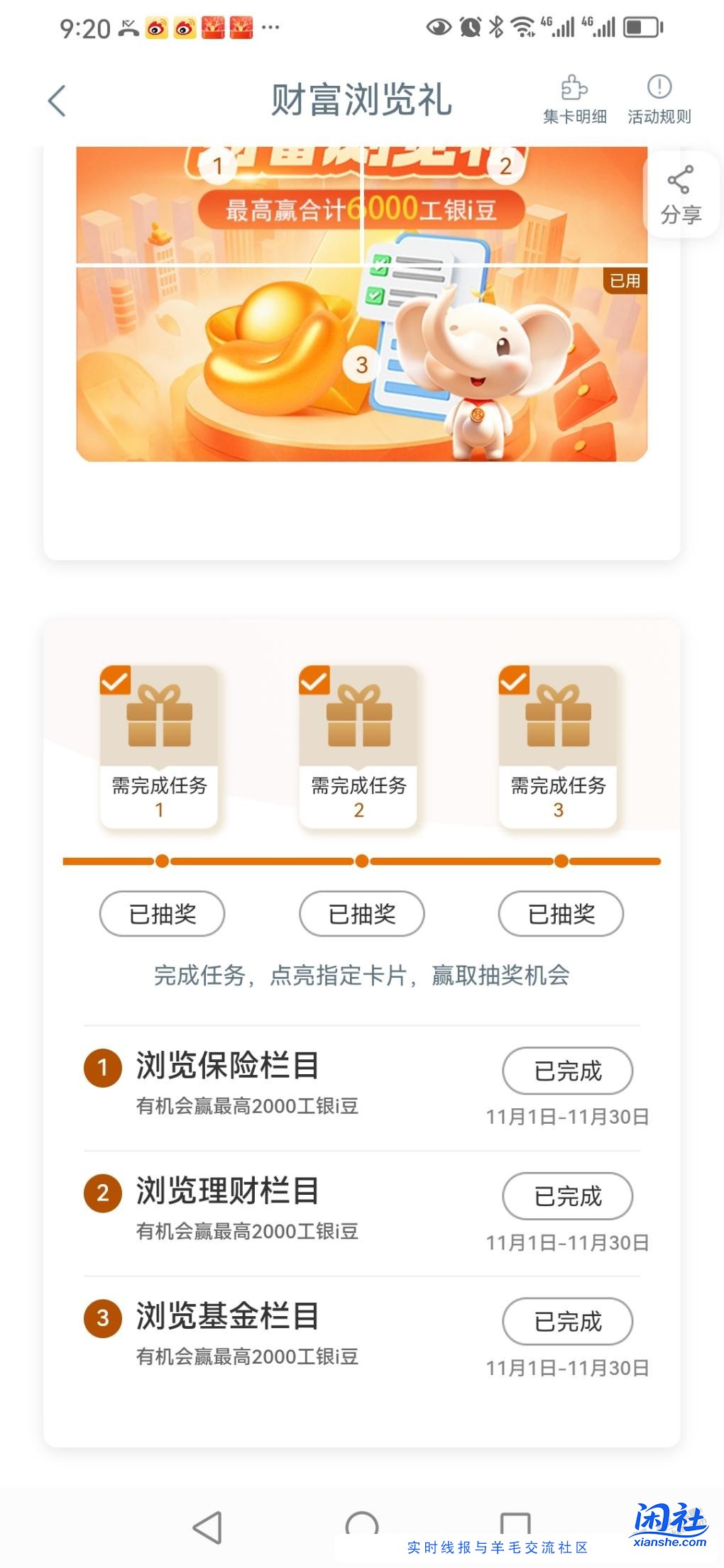Tap the back arrow beside 财富浏览礼
Image resolution: width=724 pixels, height=1568 pixels.
(56, 99)
